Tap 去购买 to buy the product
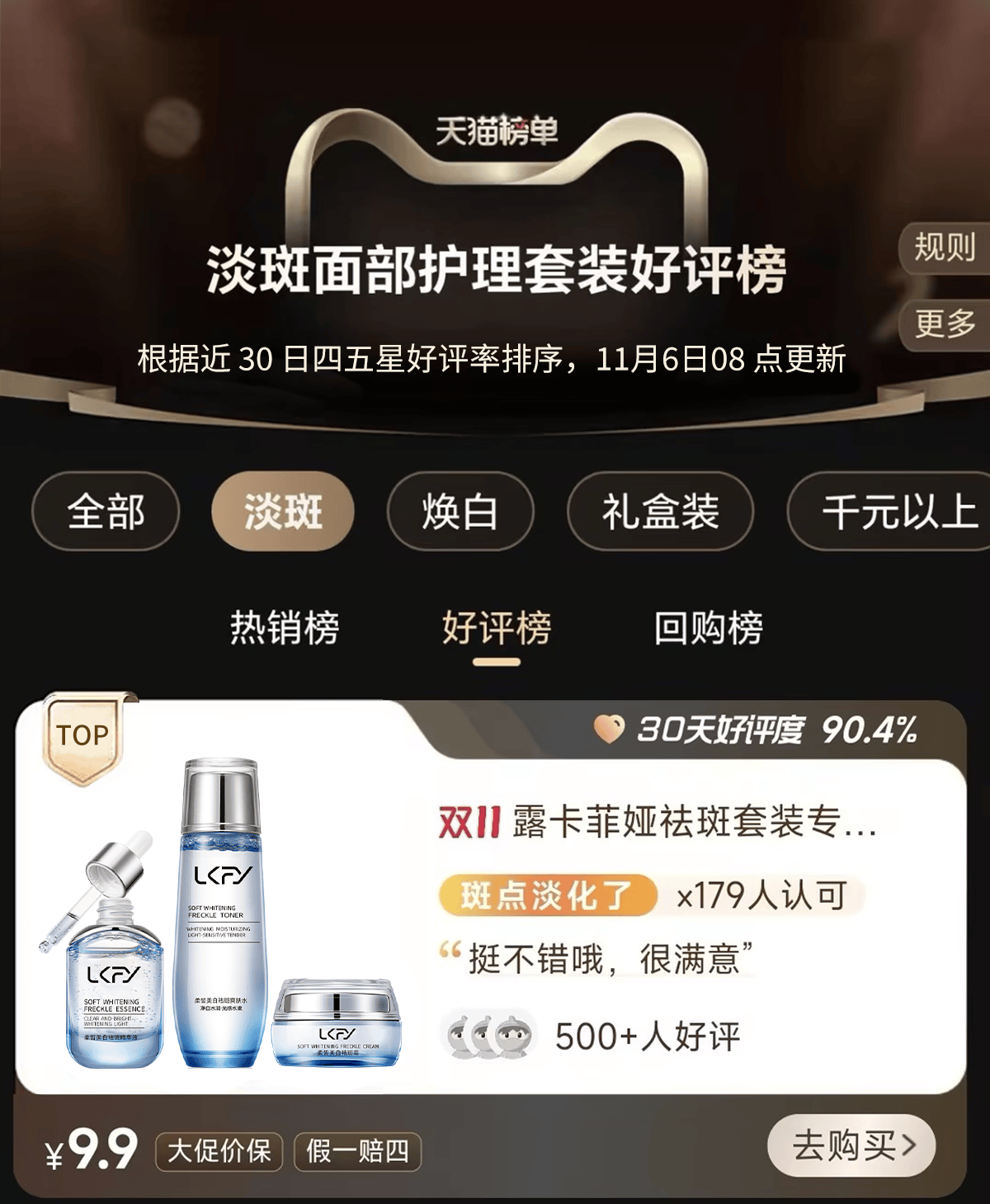The height and width of the screenshot is (1204, 990). (x=852, y=1145)
